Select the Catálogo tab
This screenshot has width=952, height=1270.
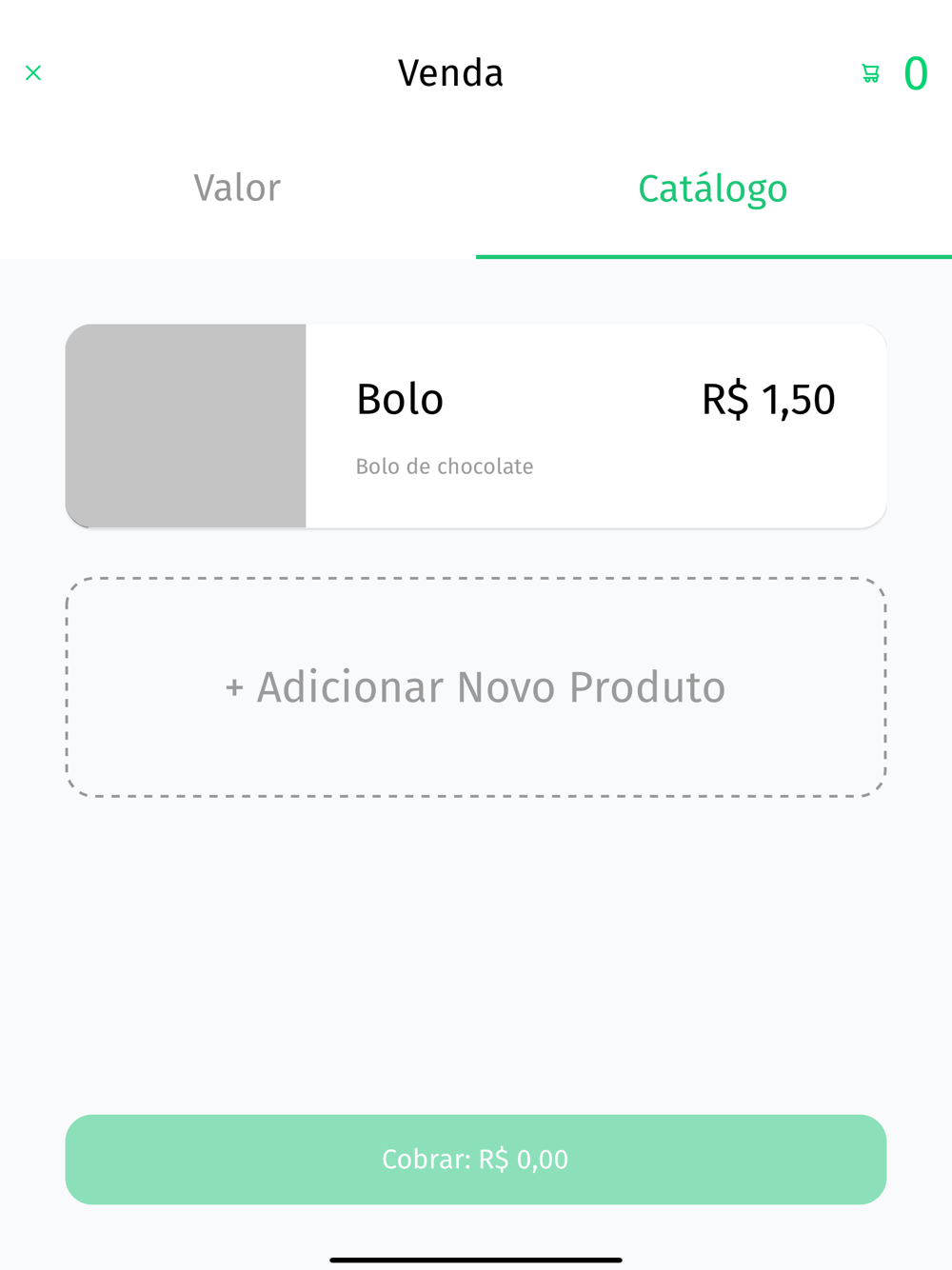click(713, 189)
